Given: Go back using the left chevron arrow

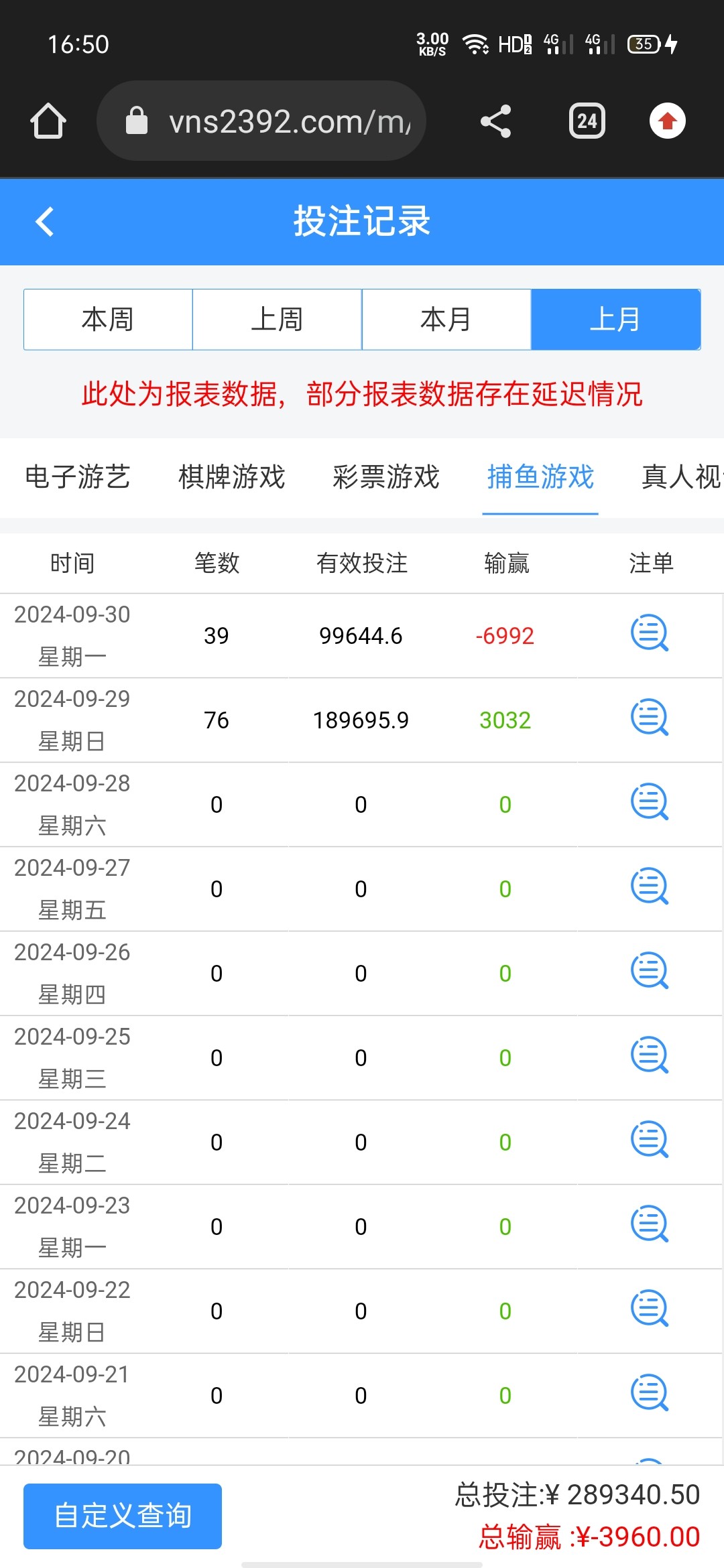Looking at the screenshot, I should click(44, 222).
